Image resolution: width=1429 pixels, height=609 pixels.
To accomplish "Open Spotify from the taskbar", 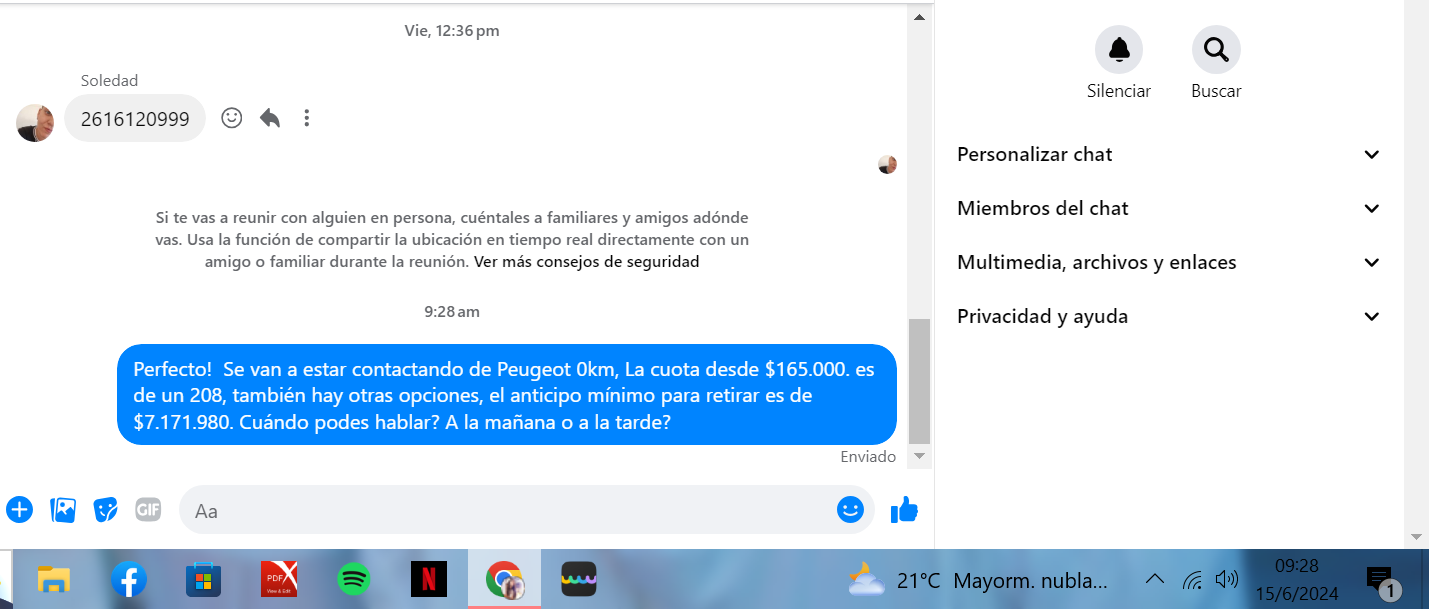I will coord(353,579).
